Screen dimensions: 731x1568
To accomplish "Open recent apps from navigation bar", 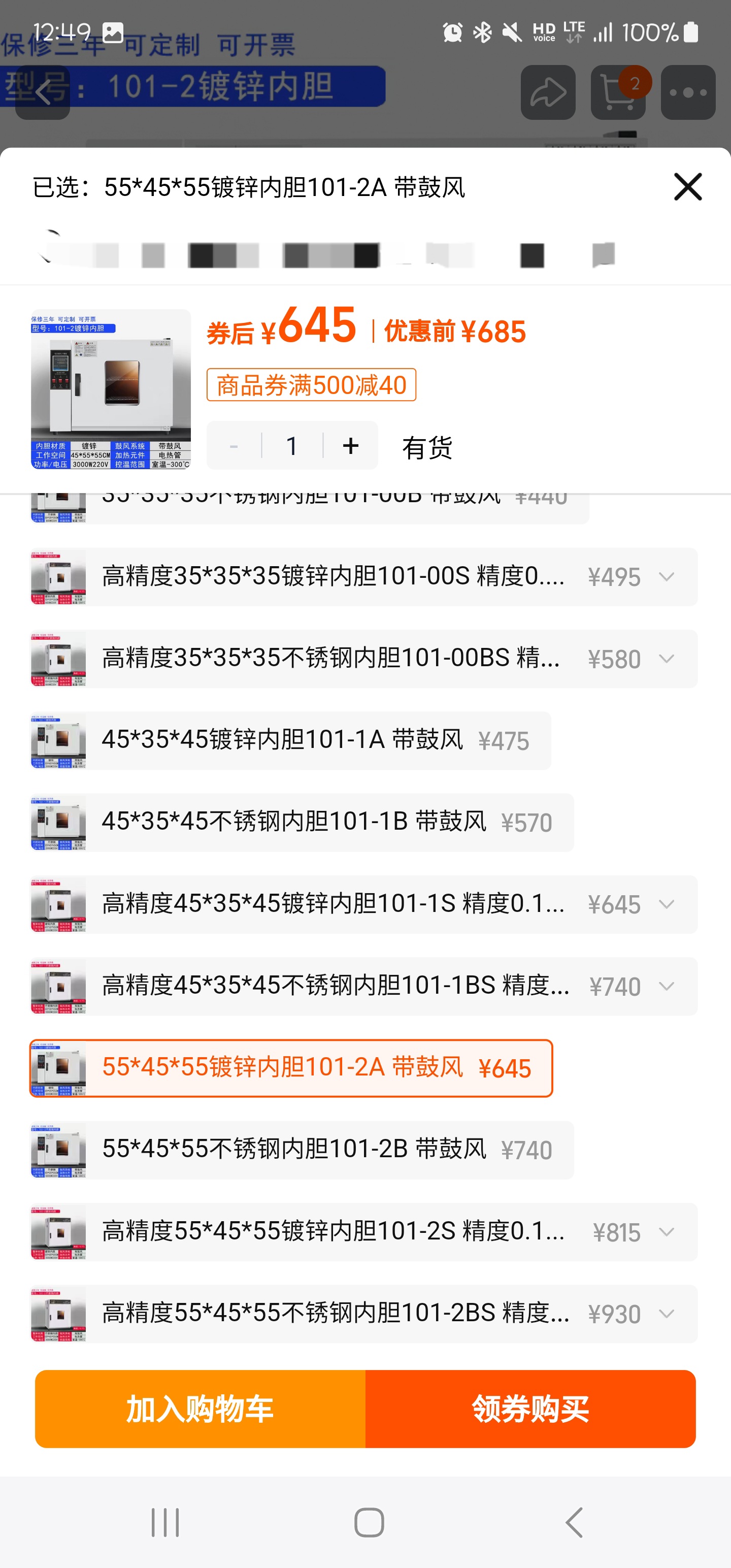I will pos(165,1522).
